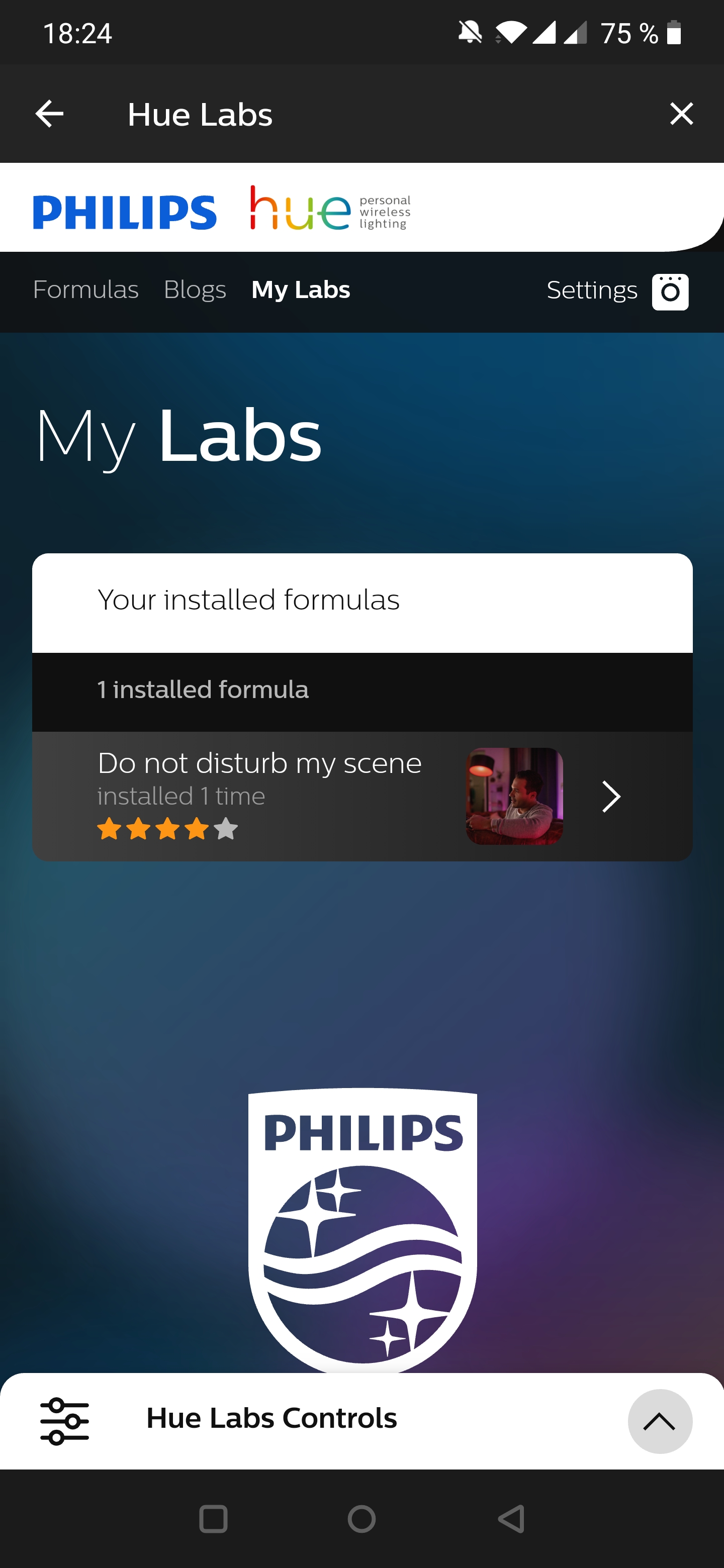Open Do not disturb my scene formula
724x1568 pixels.
click(361, 796)
